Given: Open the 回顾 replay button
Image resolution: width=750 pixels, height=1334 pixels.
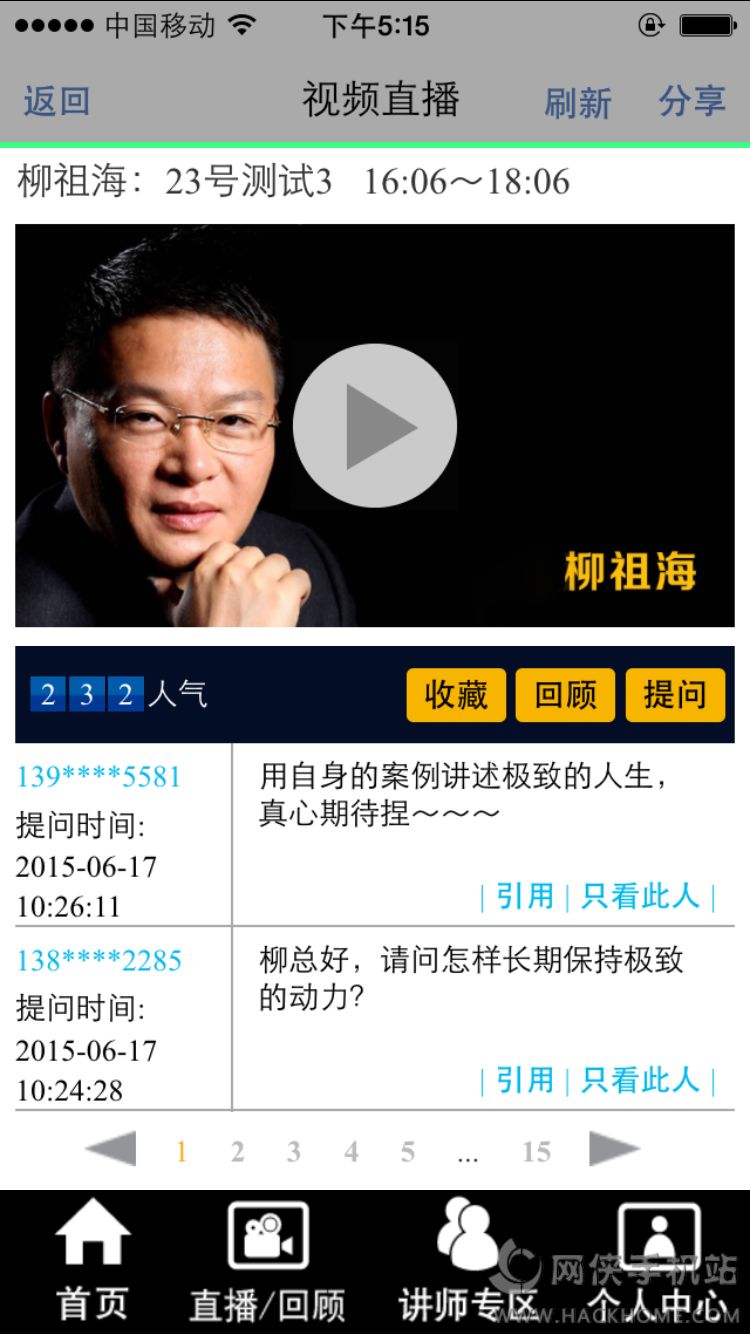Looking at the screenshot, I should [x=565, y=694].
